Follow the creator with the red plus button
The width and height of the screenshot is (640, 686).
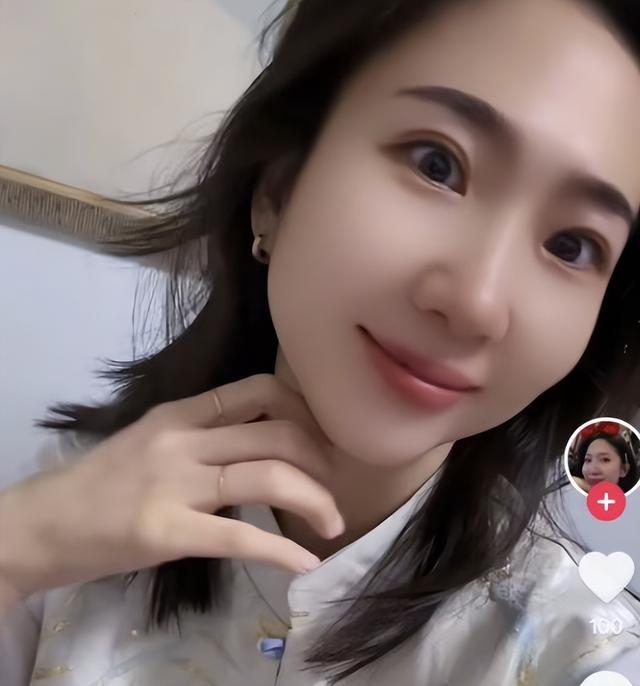(606, 502)
